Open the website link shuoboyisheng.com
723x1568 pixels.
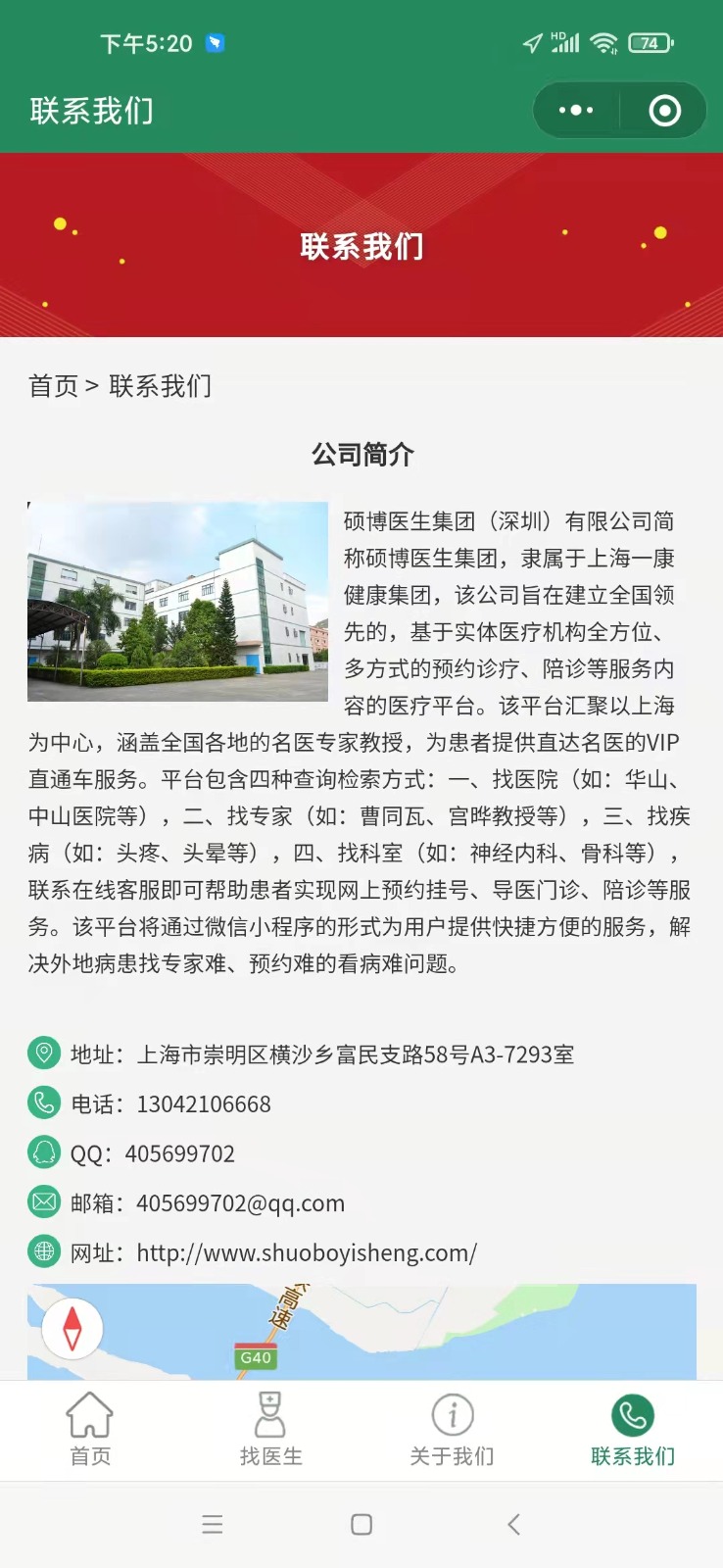click(307, 1252)
